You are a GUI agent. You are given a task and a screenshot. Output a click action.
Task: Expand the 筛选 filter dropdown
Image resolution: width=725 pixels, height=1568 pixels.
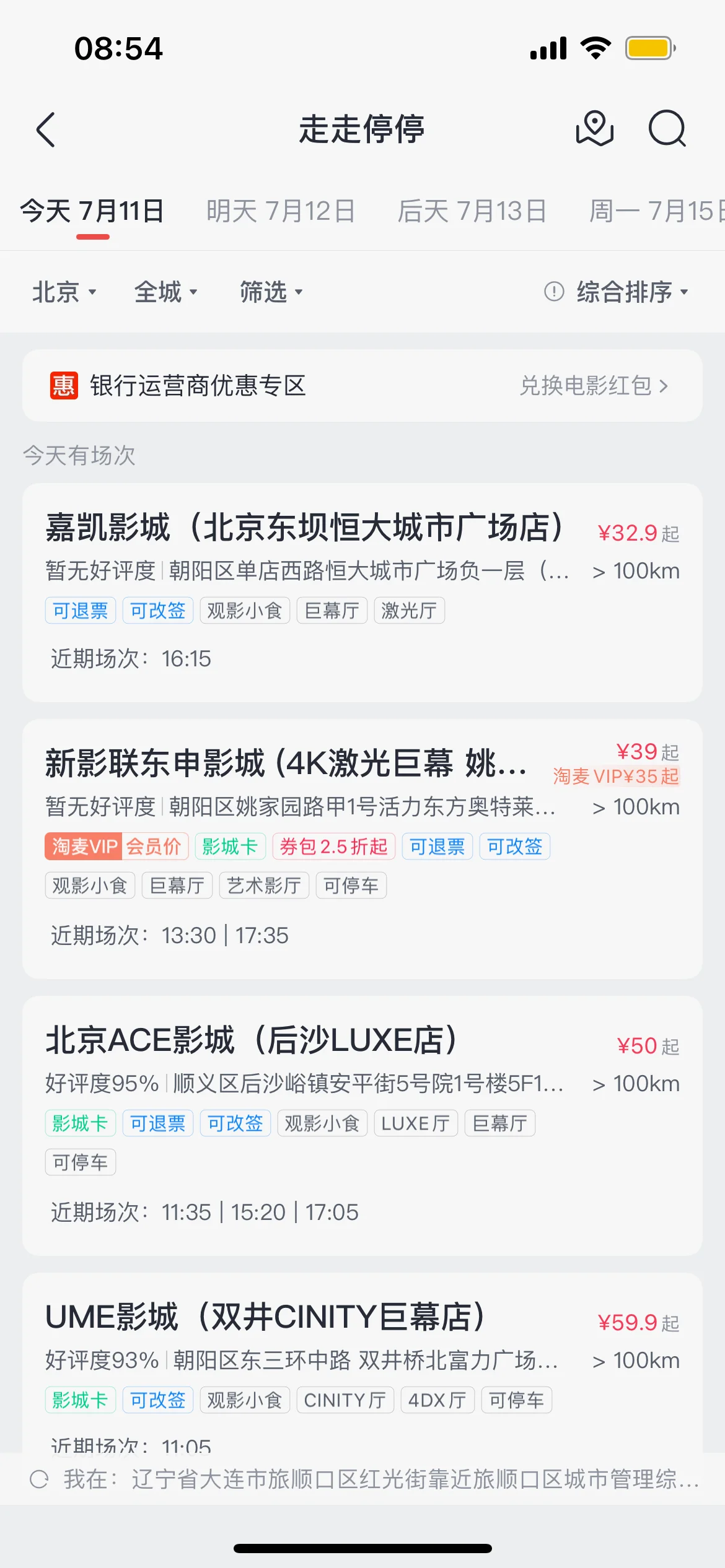tap(271, 292)
